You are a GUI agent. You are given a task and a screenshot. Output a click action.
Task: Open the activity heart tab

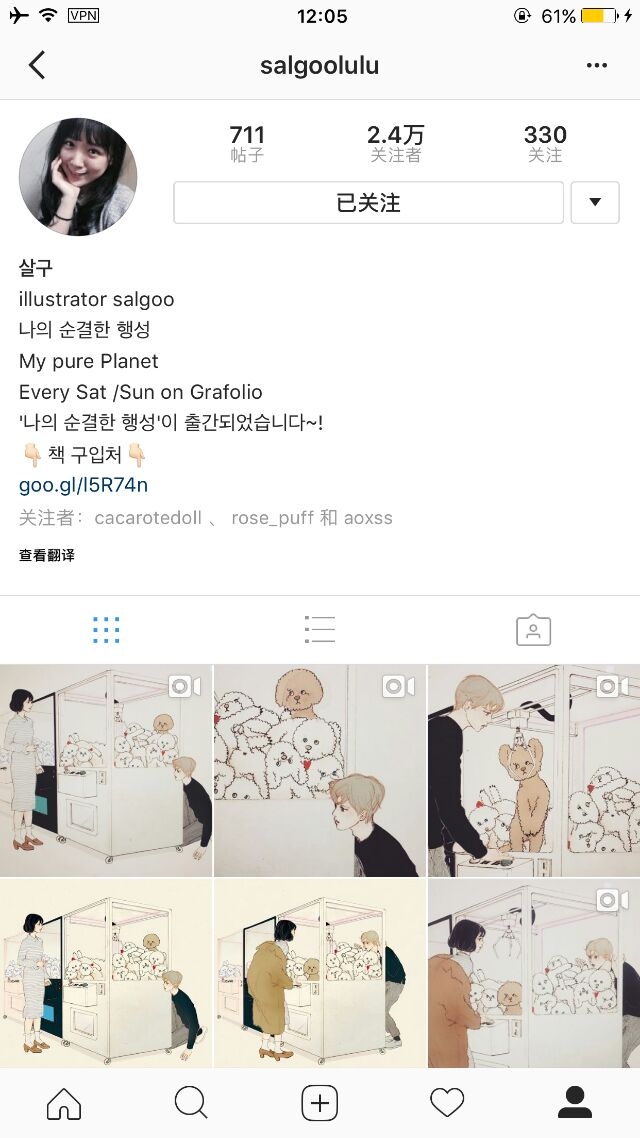tap(447, 1103)
